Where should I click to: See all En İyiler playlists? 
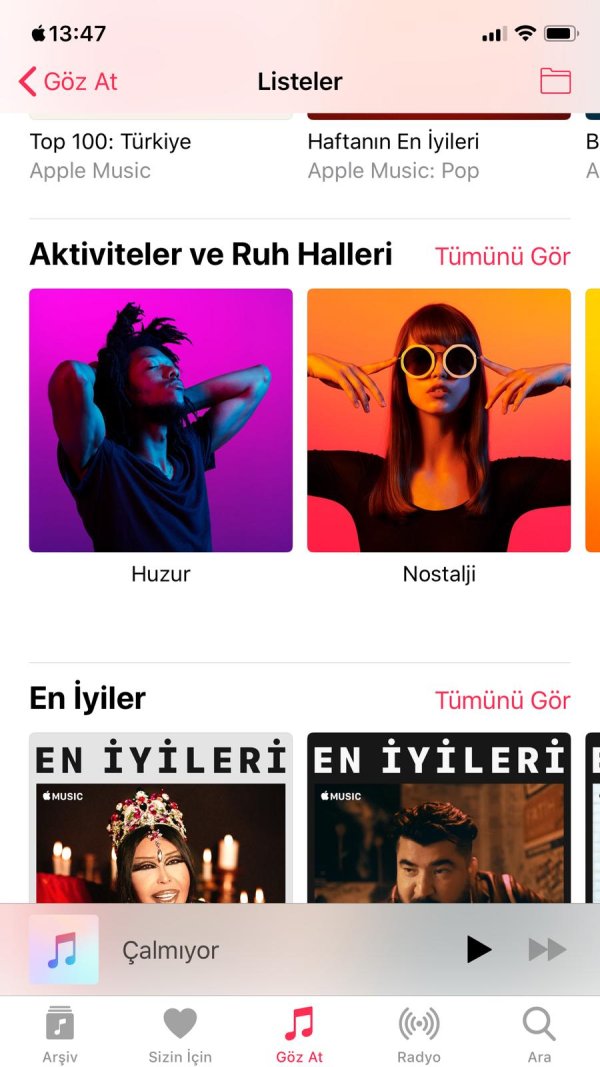coord(502,700)
